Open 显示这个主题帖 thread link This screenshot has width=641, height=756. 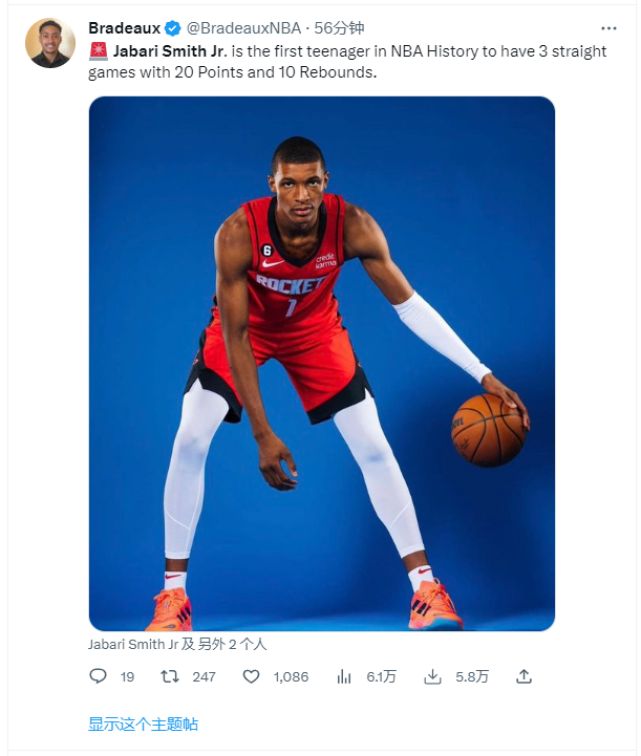click(143, 724)
